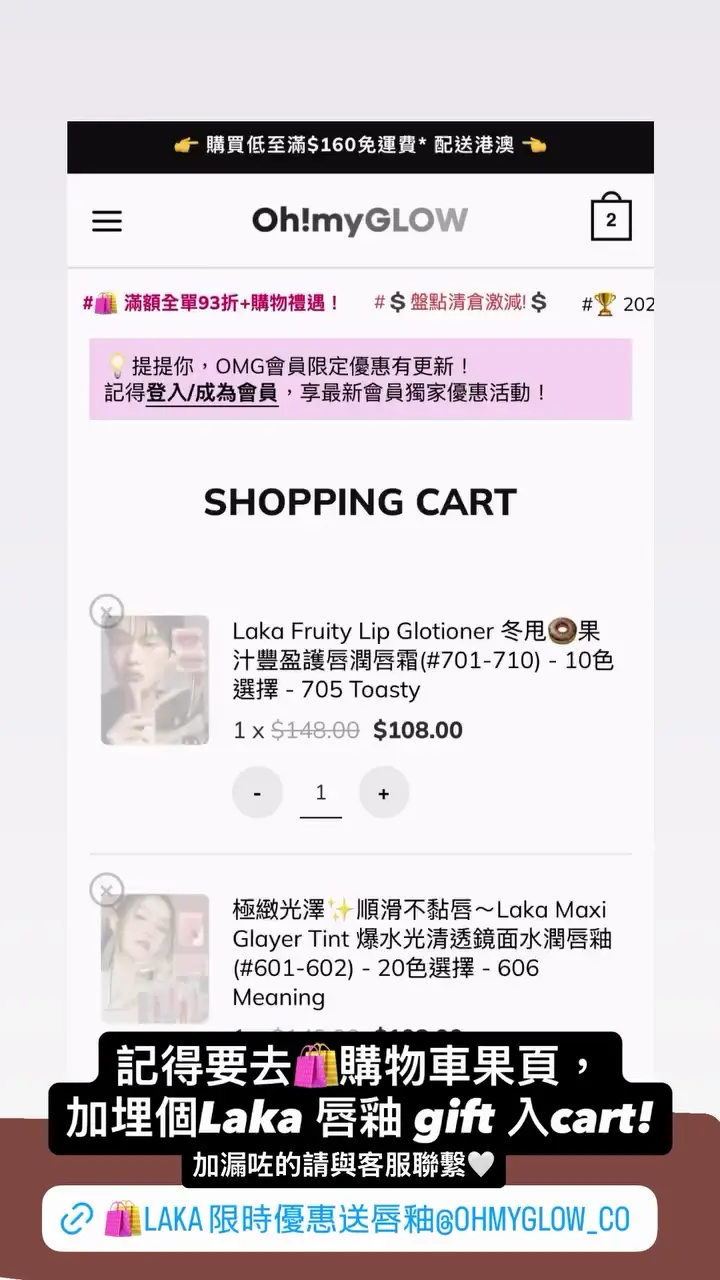
Task: View the Laka Maxi Glayer Tint thumbnail
Action: [155, 958]
